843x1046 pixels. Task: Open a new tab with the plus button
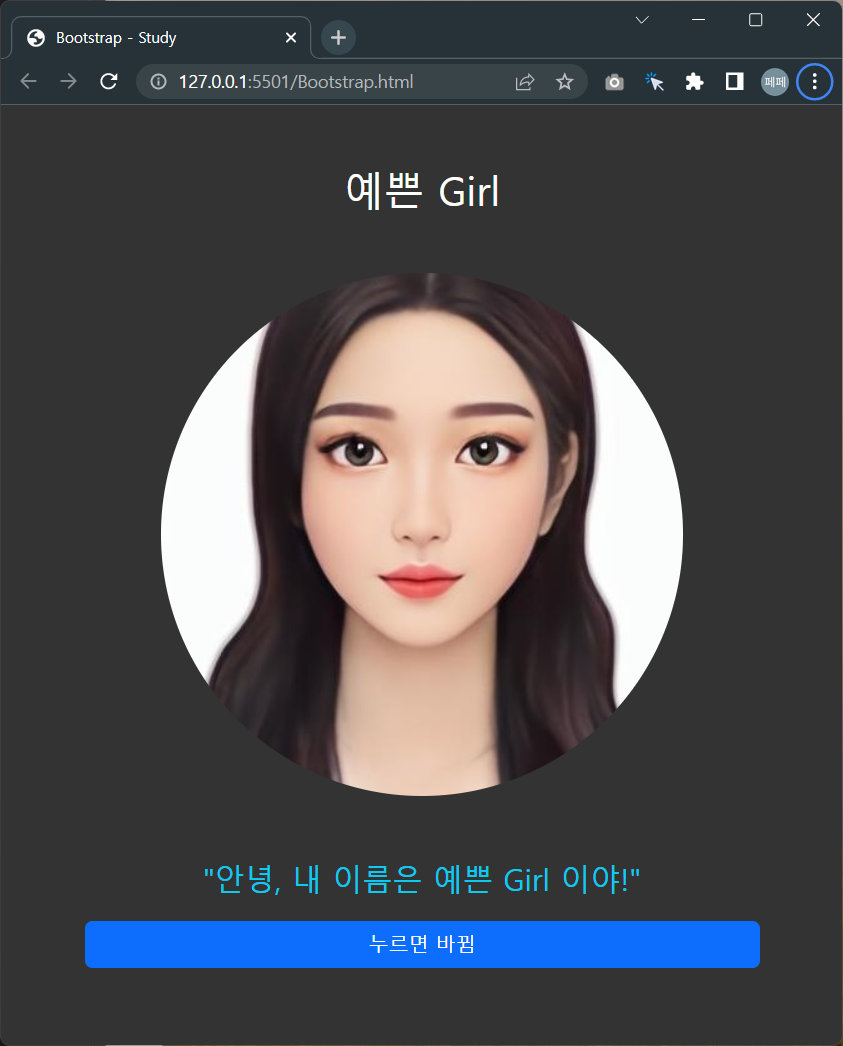[338, 38]
